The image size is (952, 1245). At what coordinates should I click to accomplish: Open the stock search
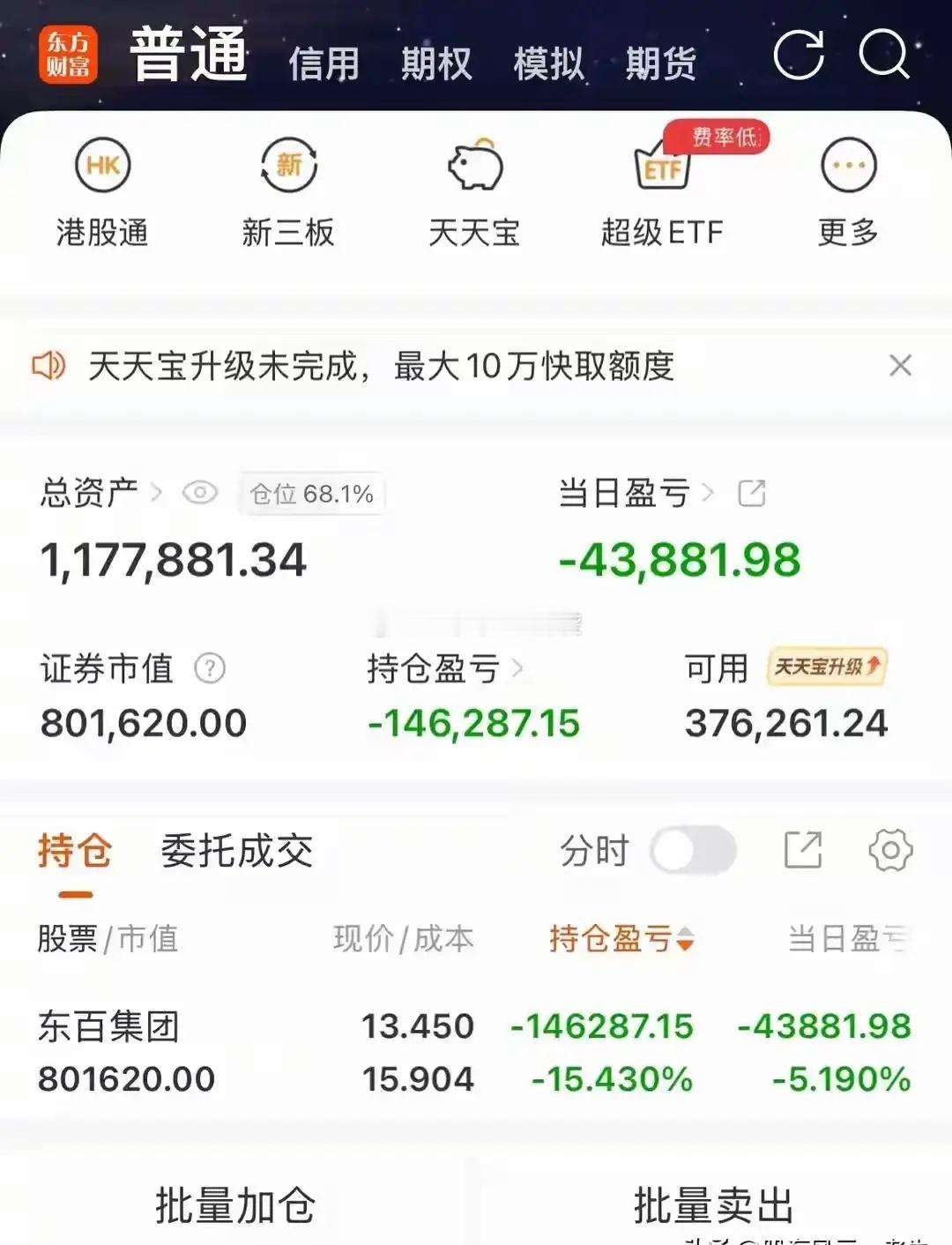click(x=886, y=56)
